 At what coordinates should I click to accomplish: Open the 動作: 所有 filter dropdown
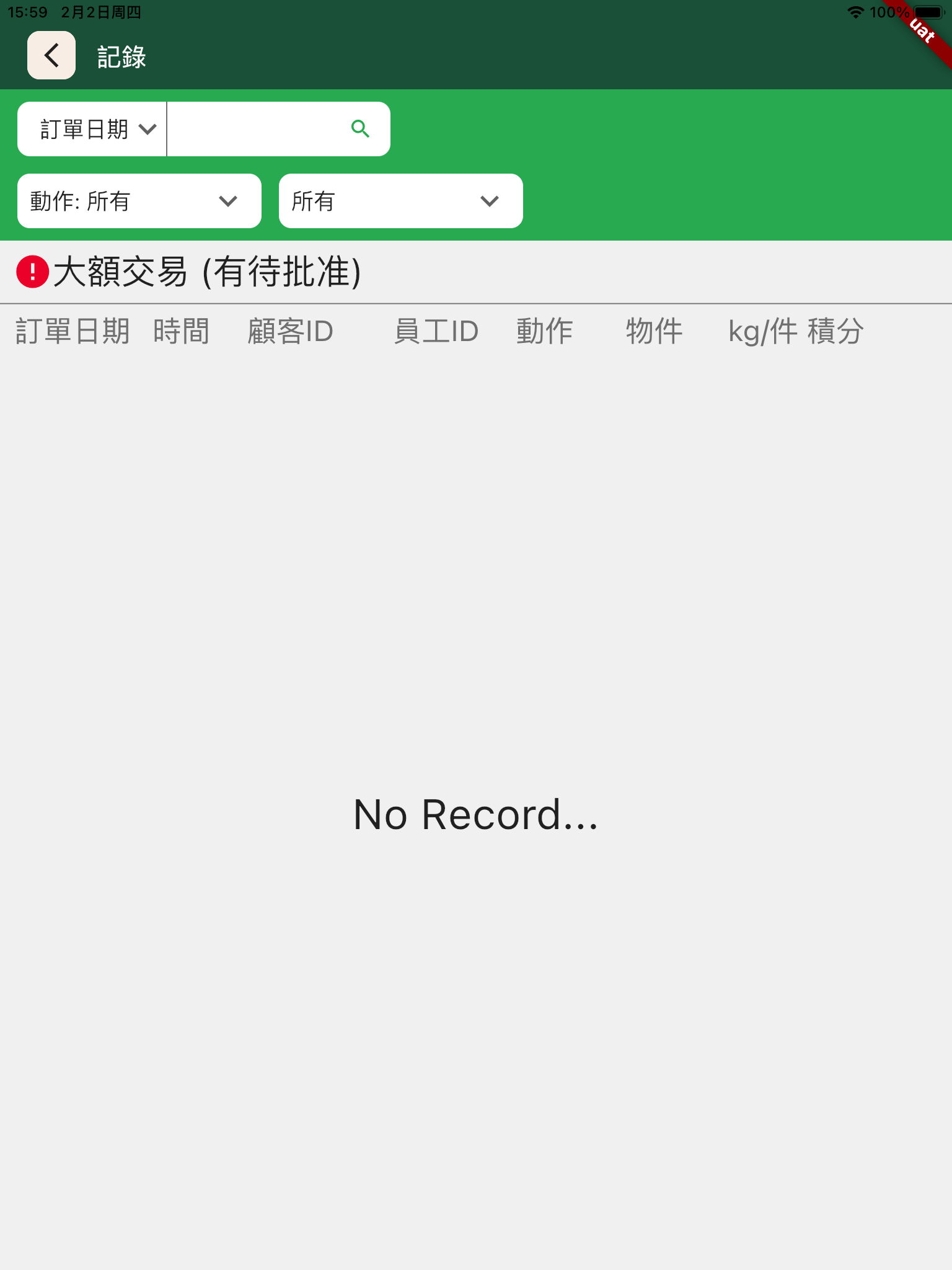click(139, 201)
